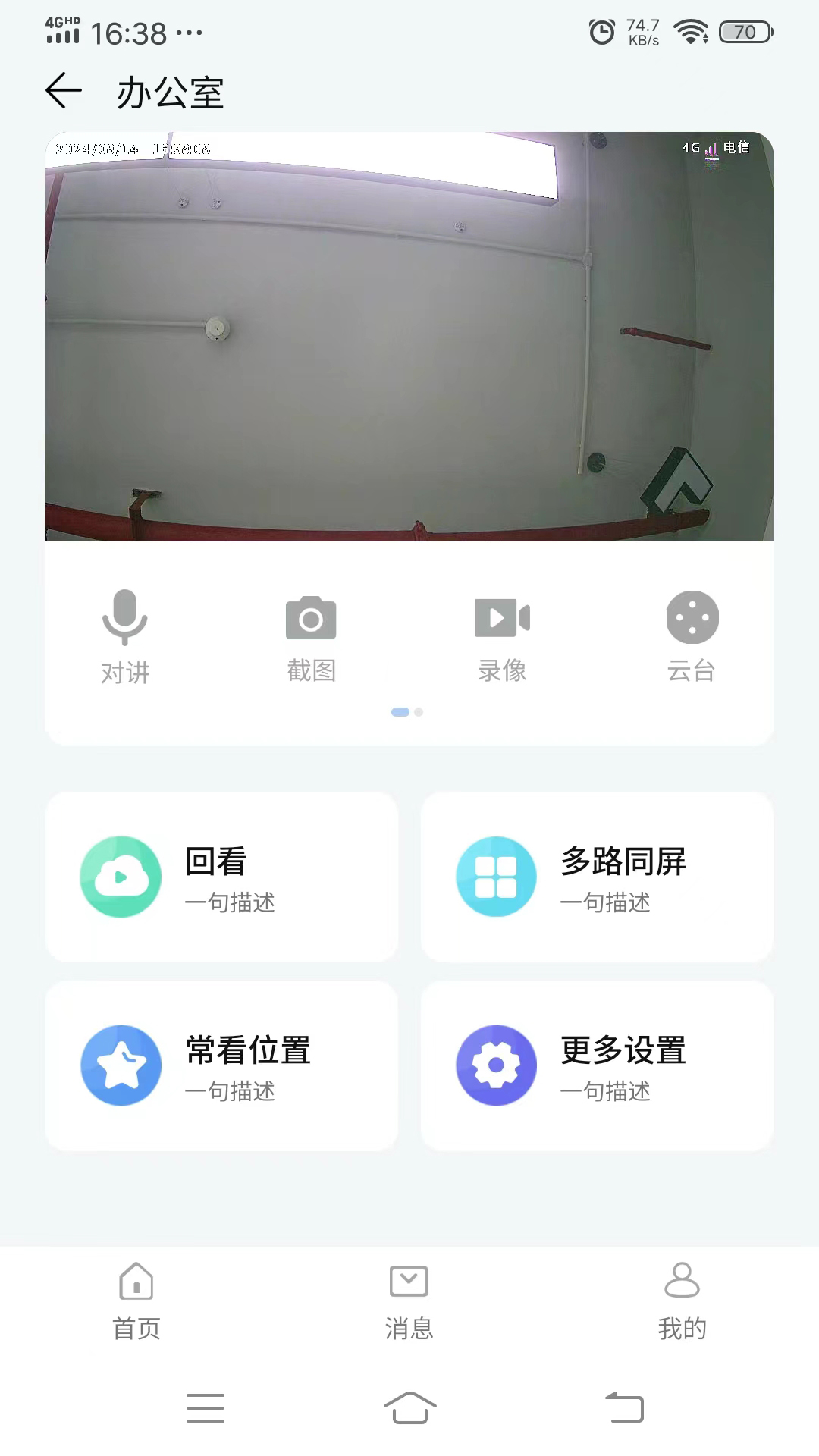The height and width of the screenshot is (1456, 819).
Task: Open 更多设置 with the gear icon
Action: (x=496, y=1065)
